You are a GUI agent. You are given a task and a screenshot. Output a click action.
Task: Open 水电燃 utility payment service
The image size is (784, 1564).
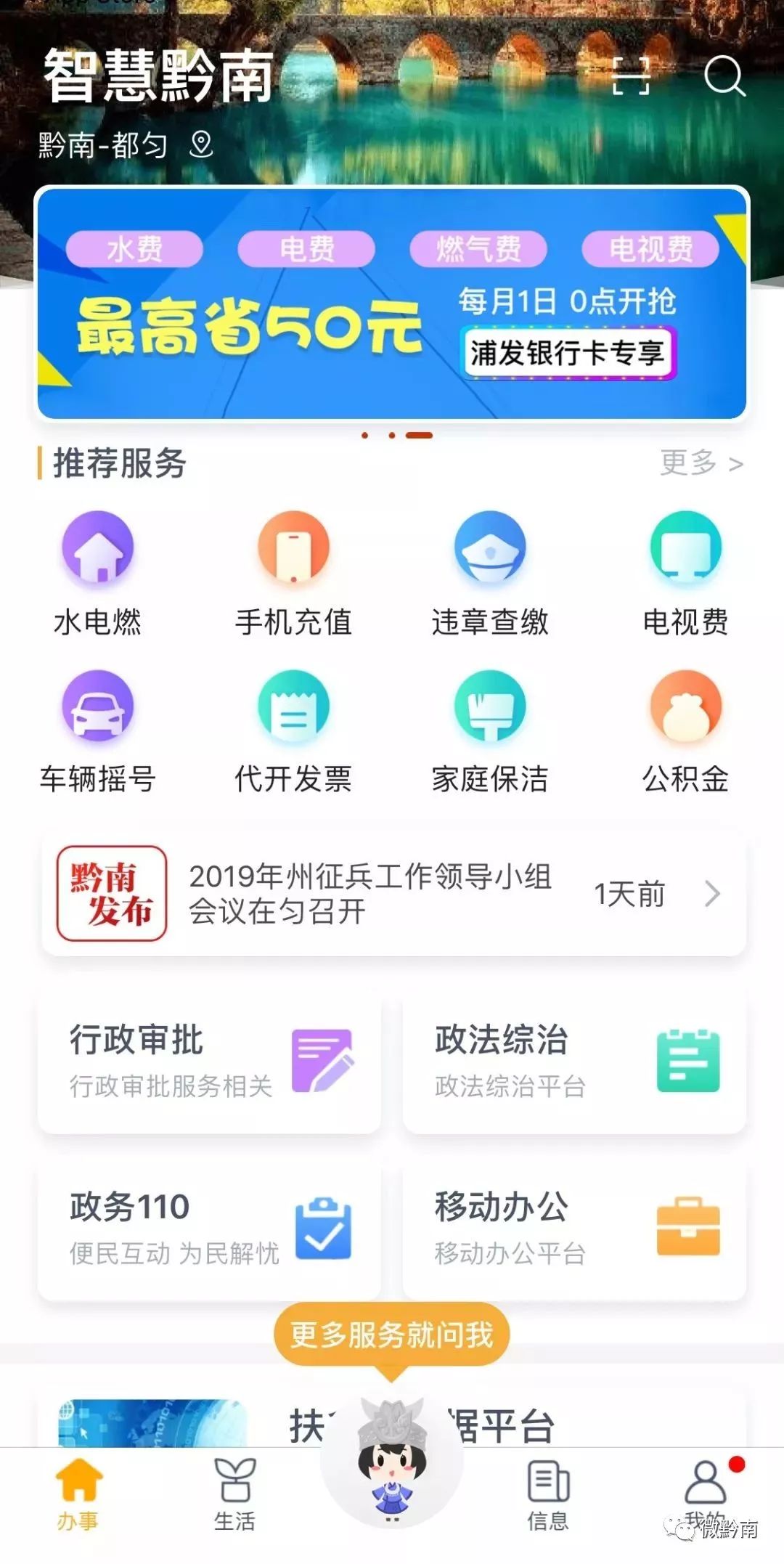pos(98,574)
